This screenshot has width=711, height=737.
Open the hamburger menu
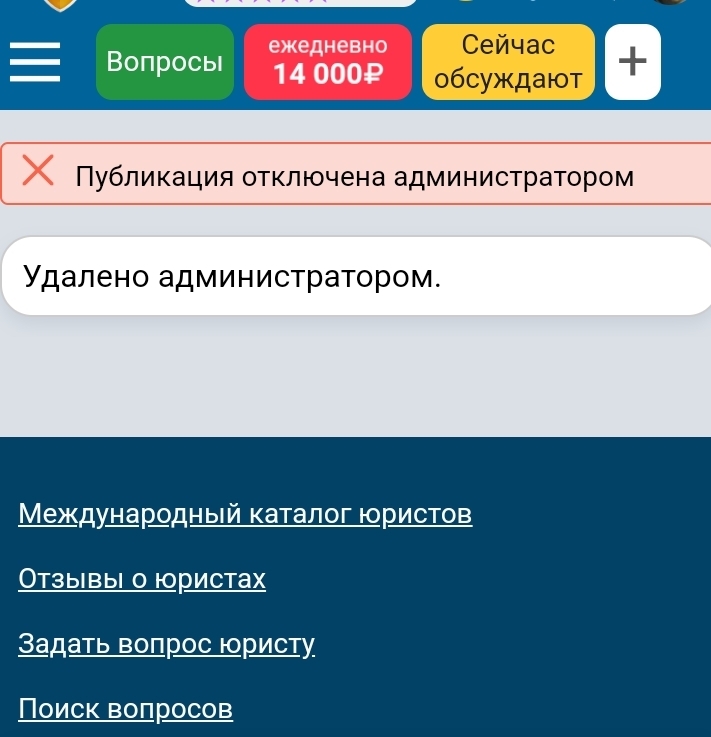(35, 62)
